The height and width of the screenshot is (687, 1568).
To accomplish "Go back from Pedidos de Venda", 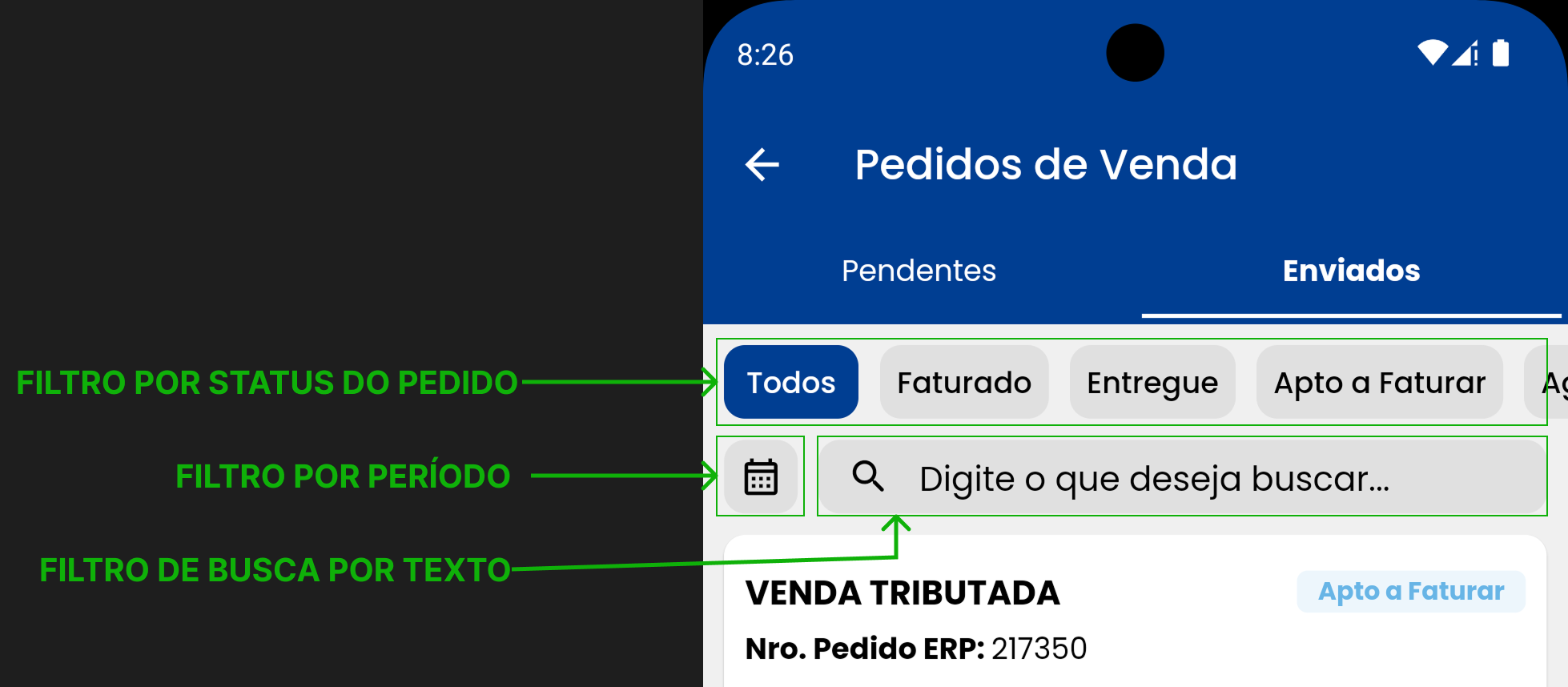I will [762, 165].
